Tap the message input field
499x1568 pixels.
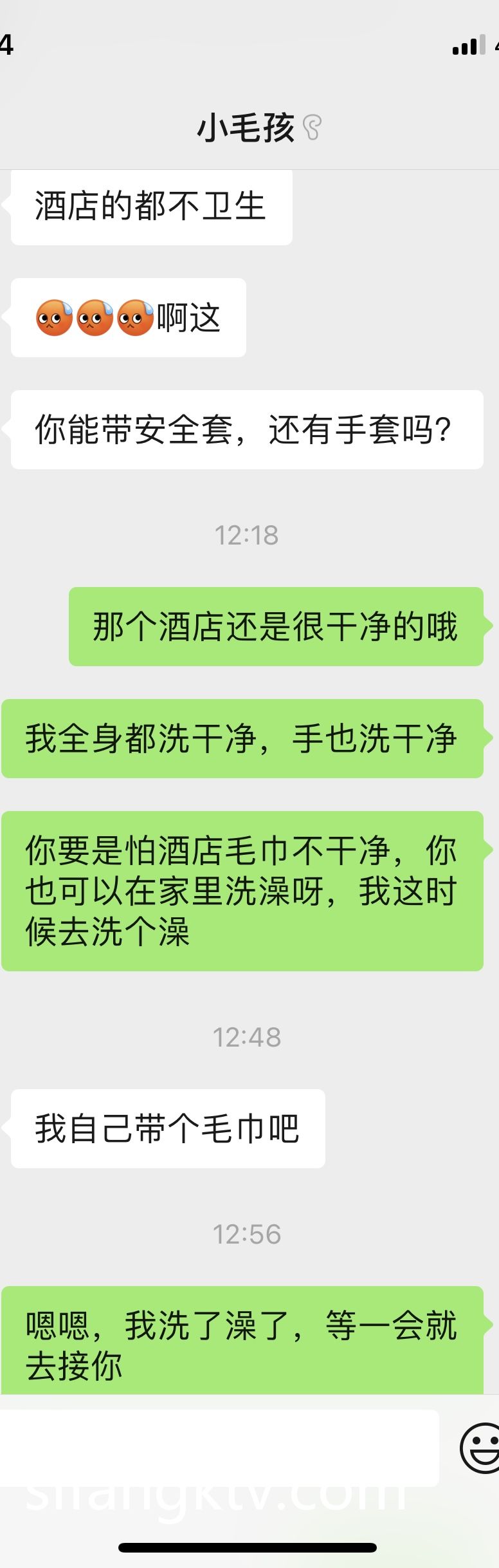219,1448
